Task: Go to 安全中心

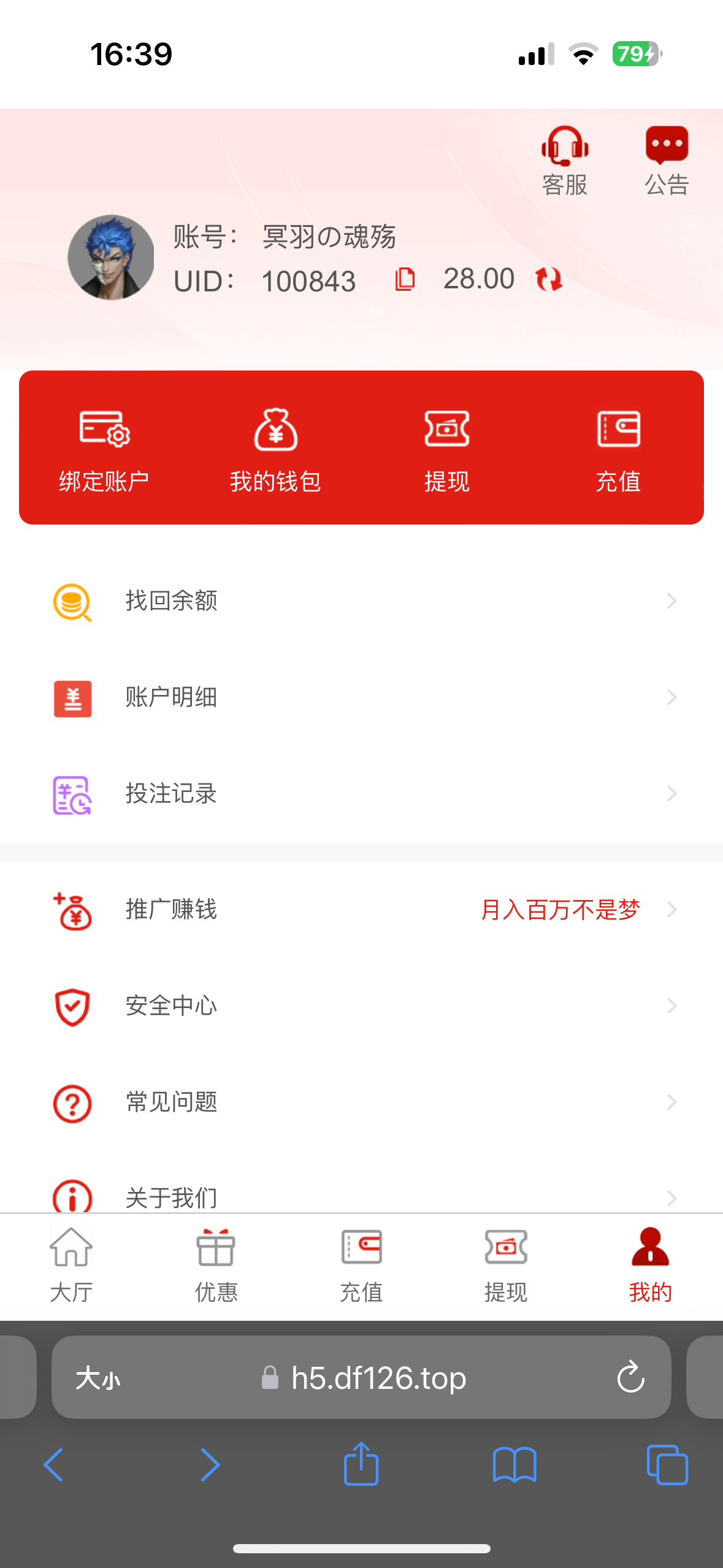Action: 361,1006
